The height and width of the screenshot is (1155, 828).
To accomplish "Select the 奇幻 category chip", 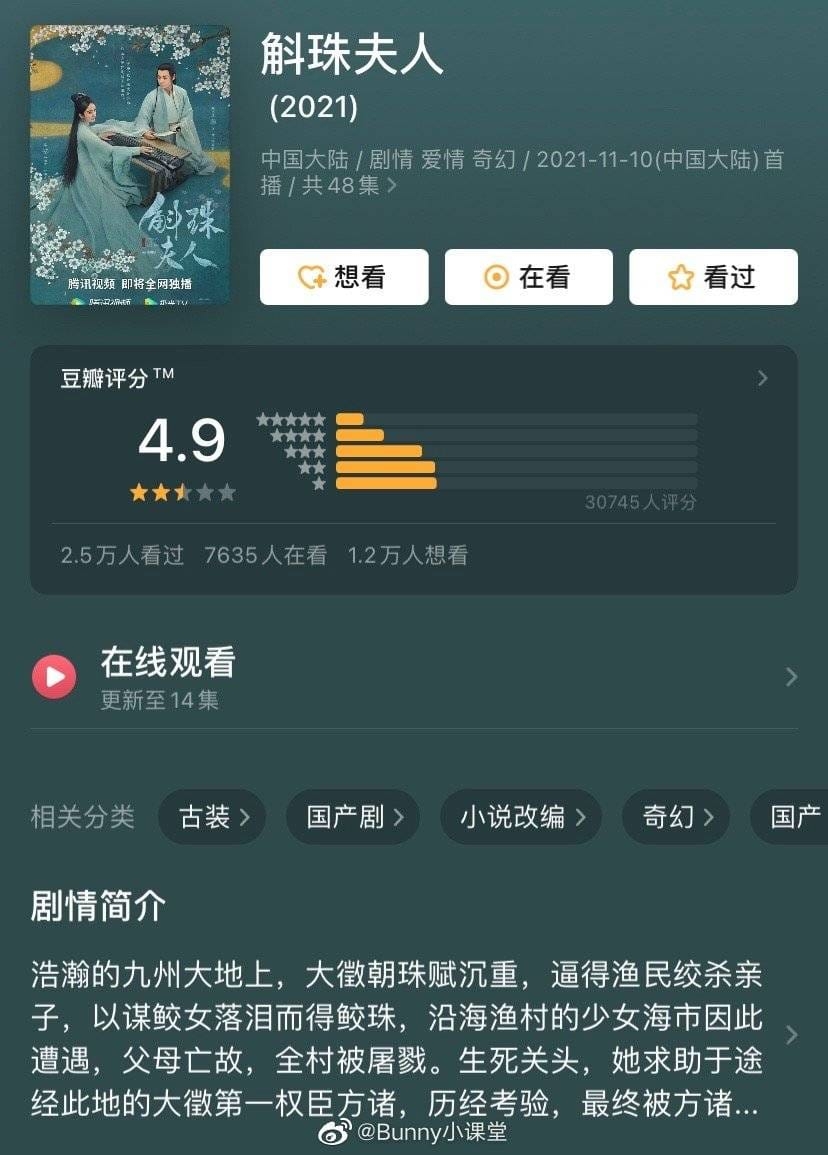I will click(x=677, y=817).
